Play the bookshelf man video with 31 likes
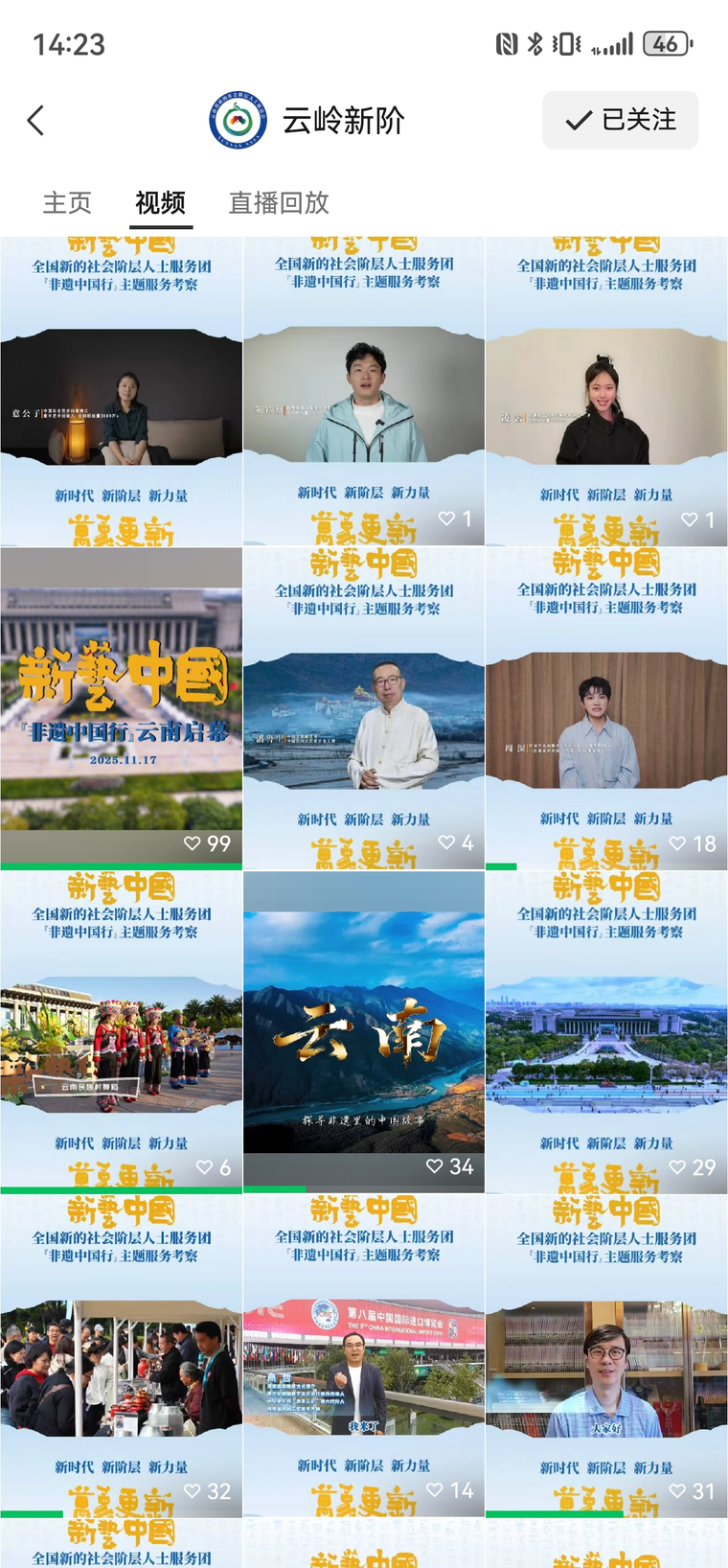The height and width of the screenshot is (1568, 728). [x=605, y=1355]
